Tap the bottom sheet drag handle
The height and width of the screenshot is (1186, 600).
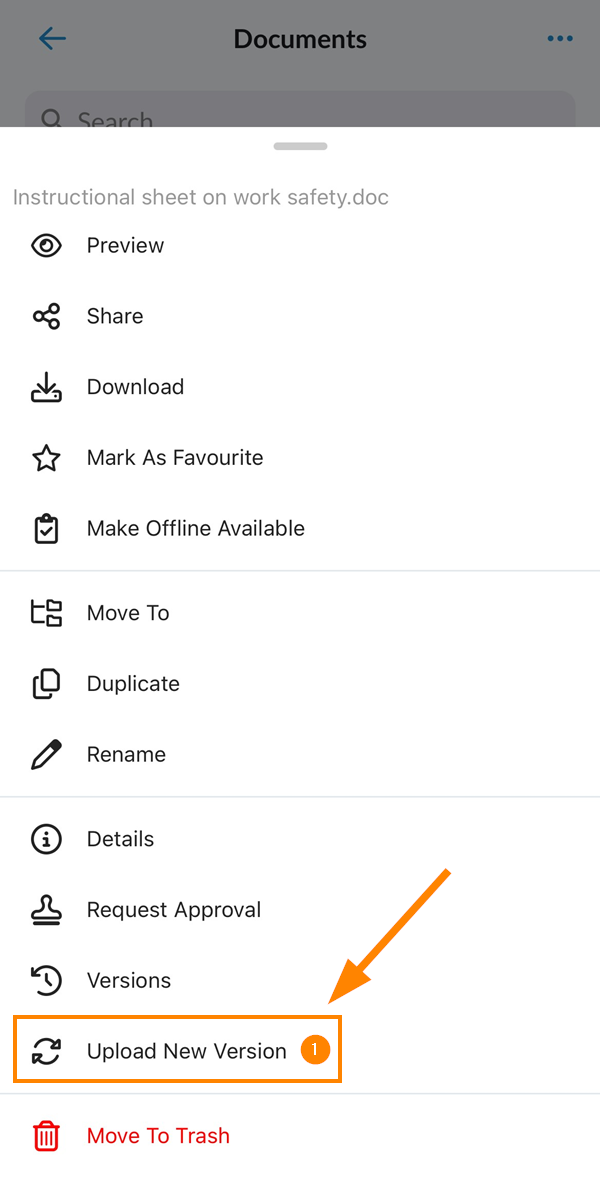[300, 146]
